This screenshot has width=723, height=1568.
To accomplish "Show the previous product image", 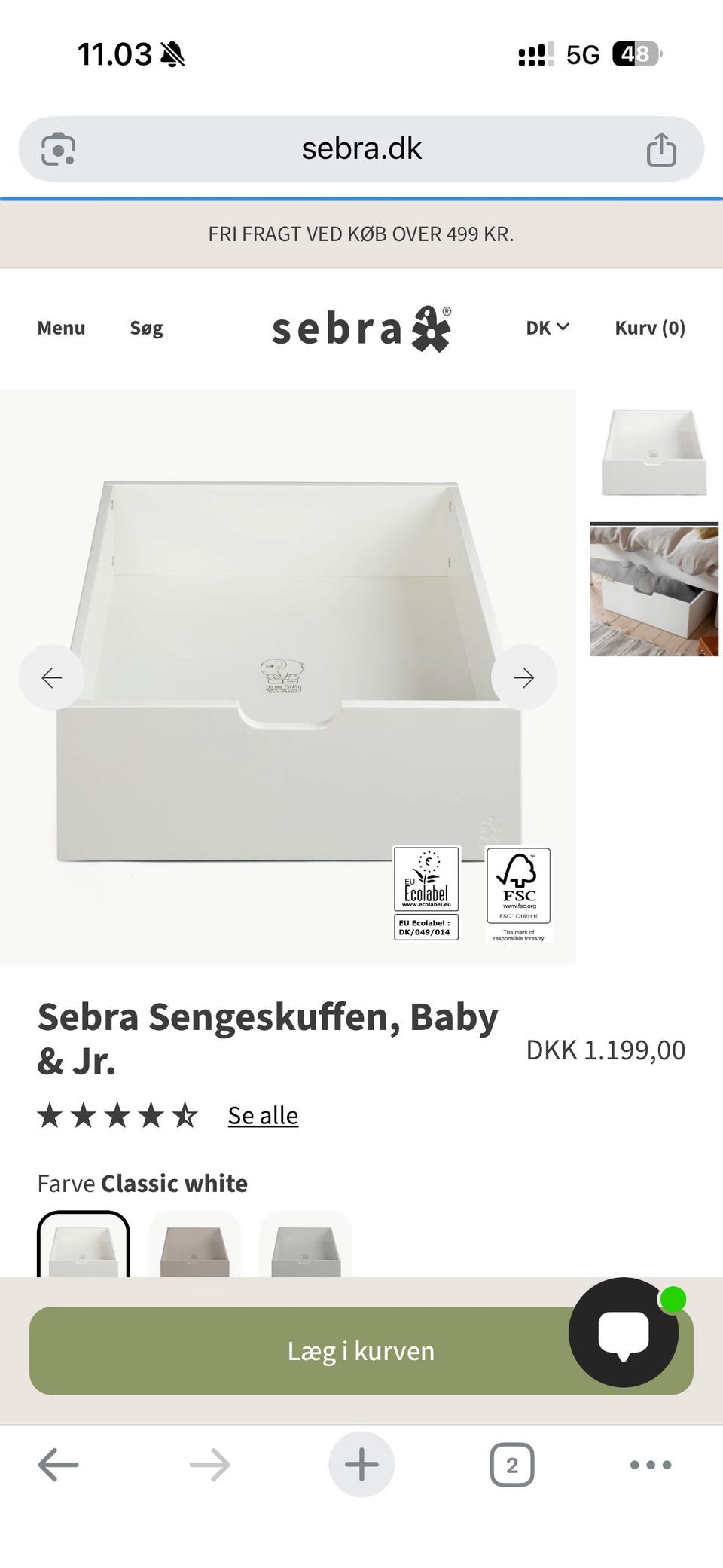I will pos(52,677).
